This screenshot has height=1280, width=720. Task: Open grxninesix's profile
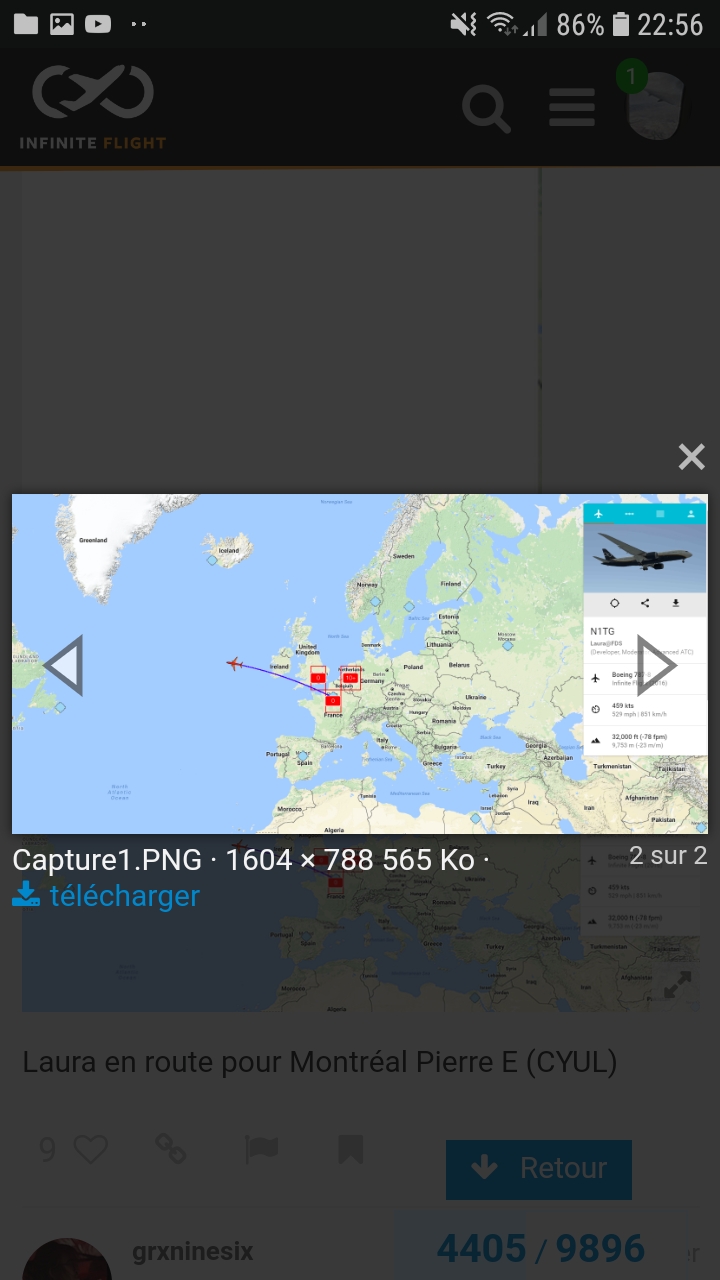coord(192,1251)
